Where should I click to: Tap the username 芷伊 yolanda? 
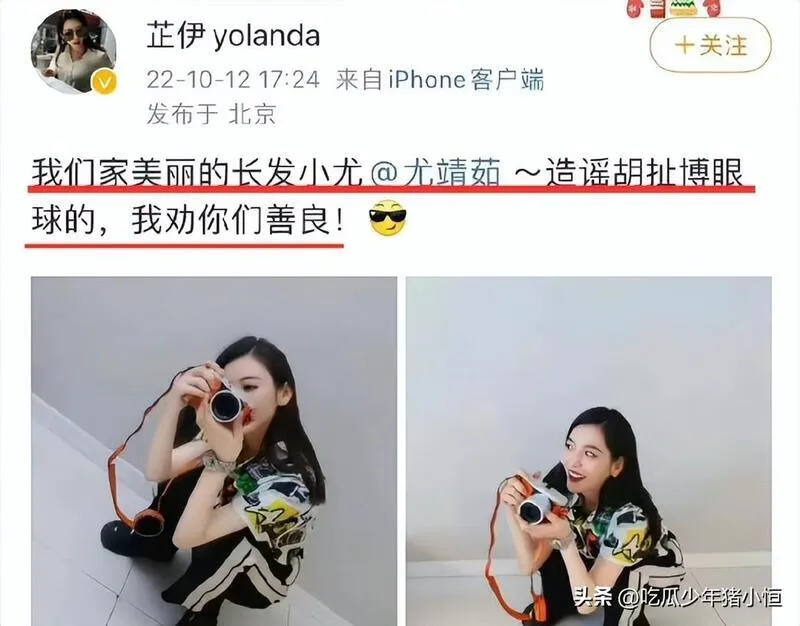tap(234, 36)
